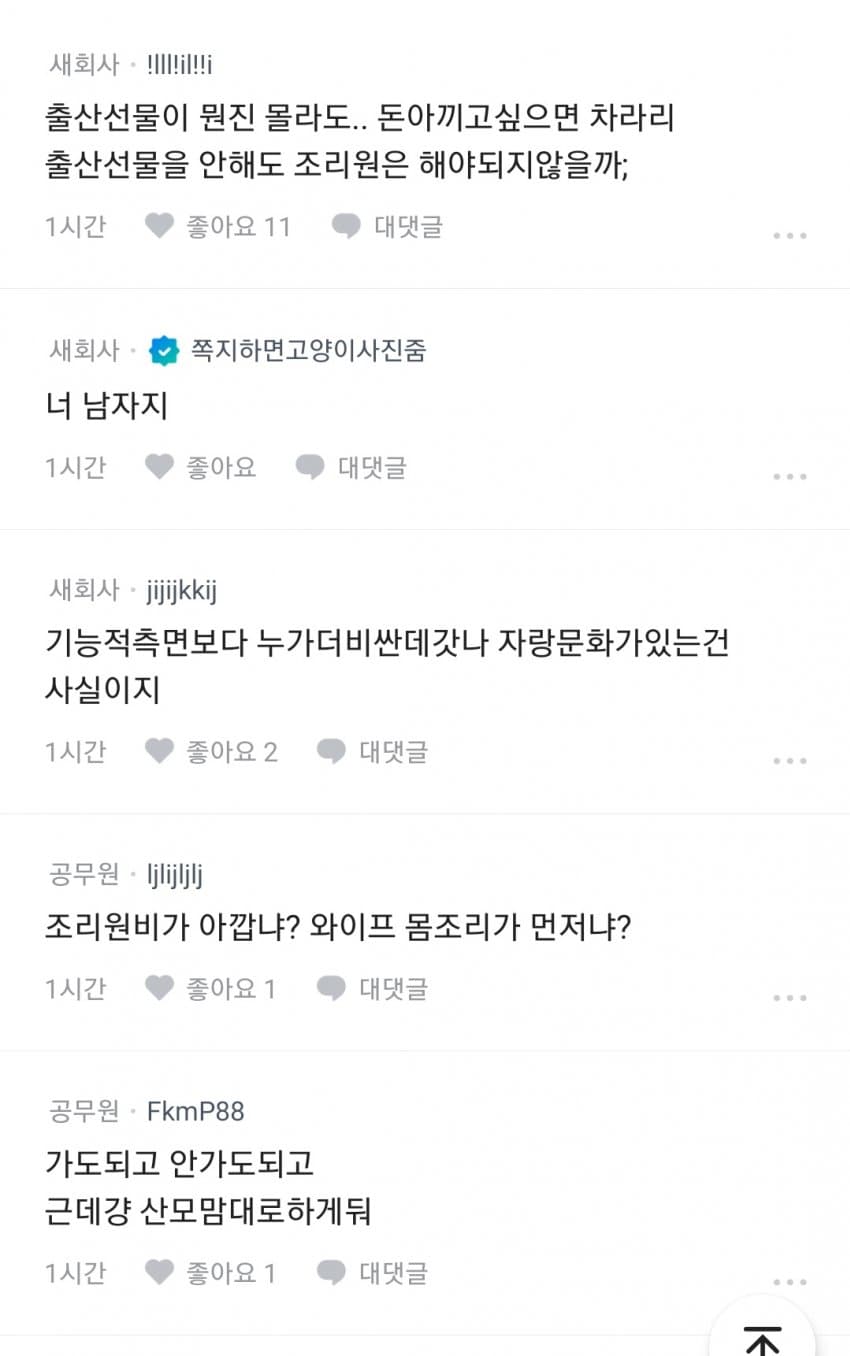This screenshot has width=850, height=1356.
Task: Open more options on ljlijljlj's comment
Action: (x=790, y=998)
